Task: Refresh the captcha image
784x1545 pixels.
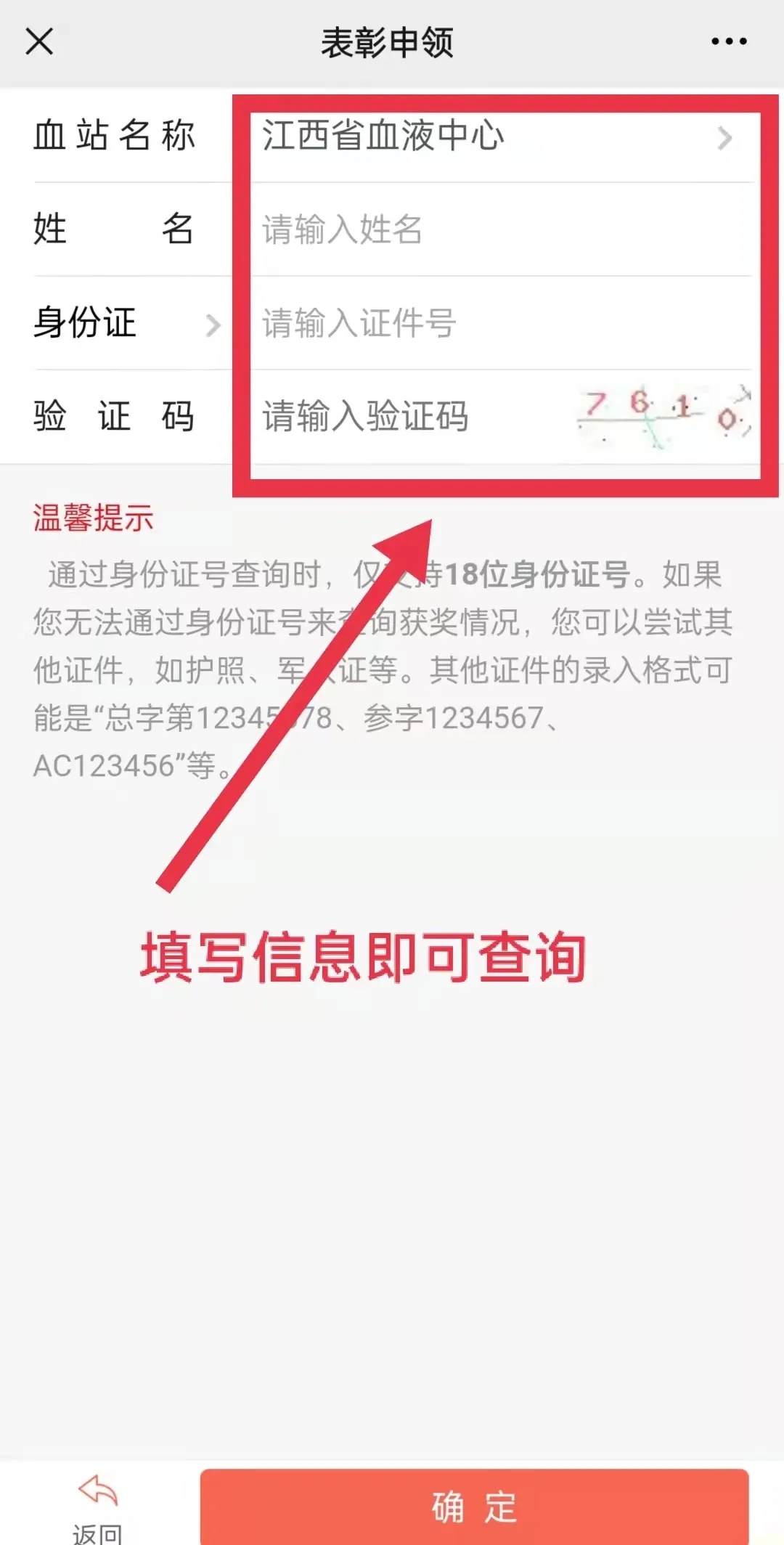Action: (x=662, y=417)
